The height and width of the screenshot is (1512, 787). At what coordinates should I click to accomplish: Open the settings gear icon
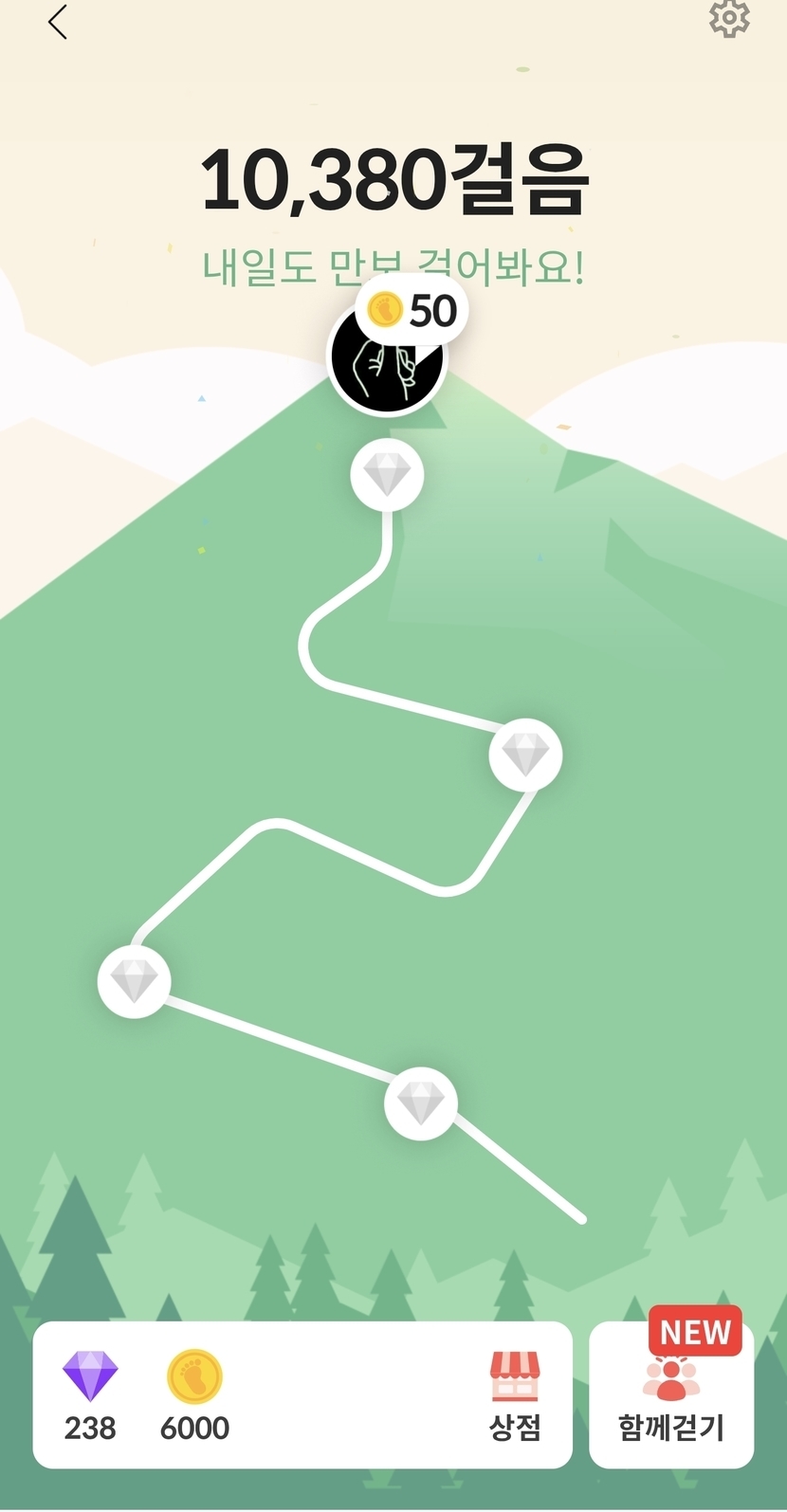[x=729, y=18]
